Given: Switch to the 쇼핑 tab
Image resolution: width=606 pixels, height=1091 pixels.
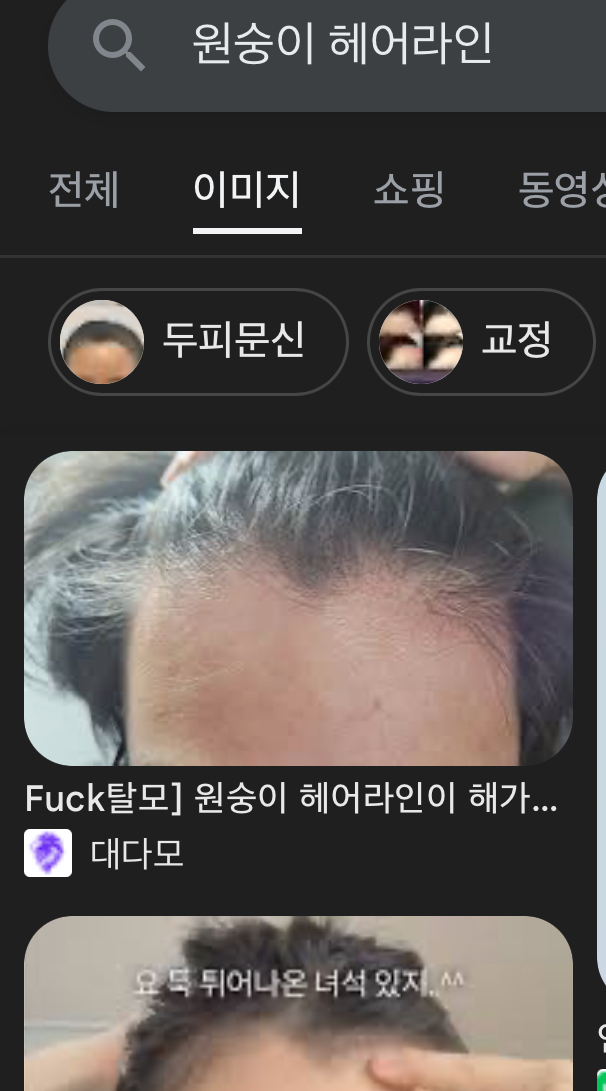Looking at the screenshot, I should click(409, 189).
